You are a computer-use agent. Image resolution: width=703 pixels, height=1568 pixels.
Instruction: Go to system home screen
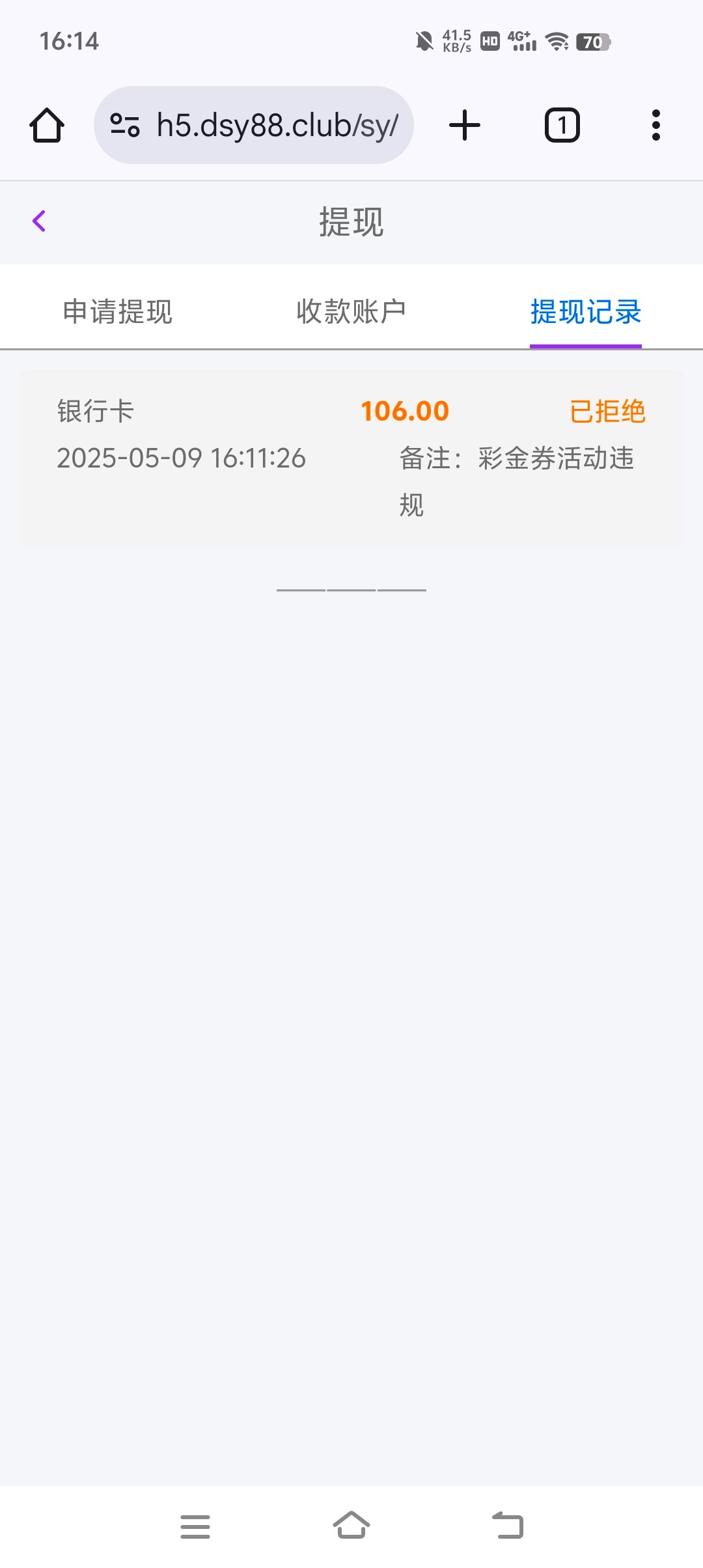tap(351, 1525)
